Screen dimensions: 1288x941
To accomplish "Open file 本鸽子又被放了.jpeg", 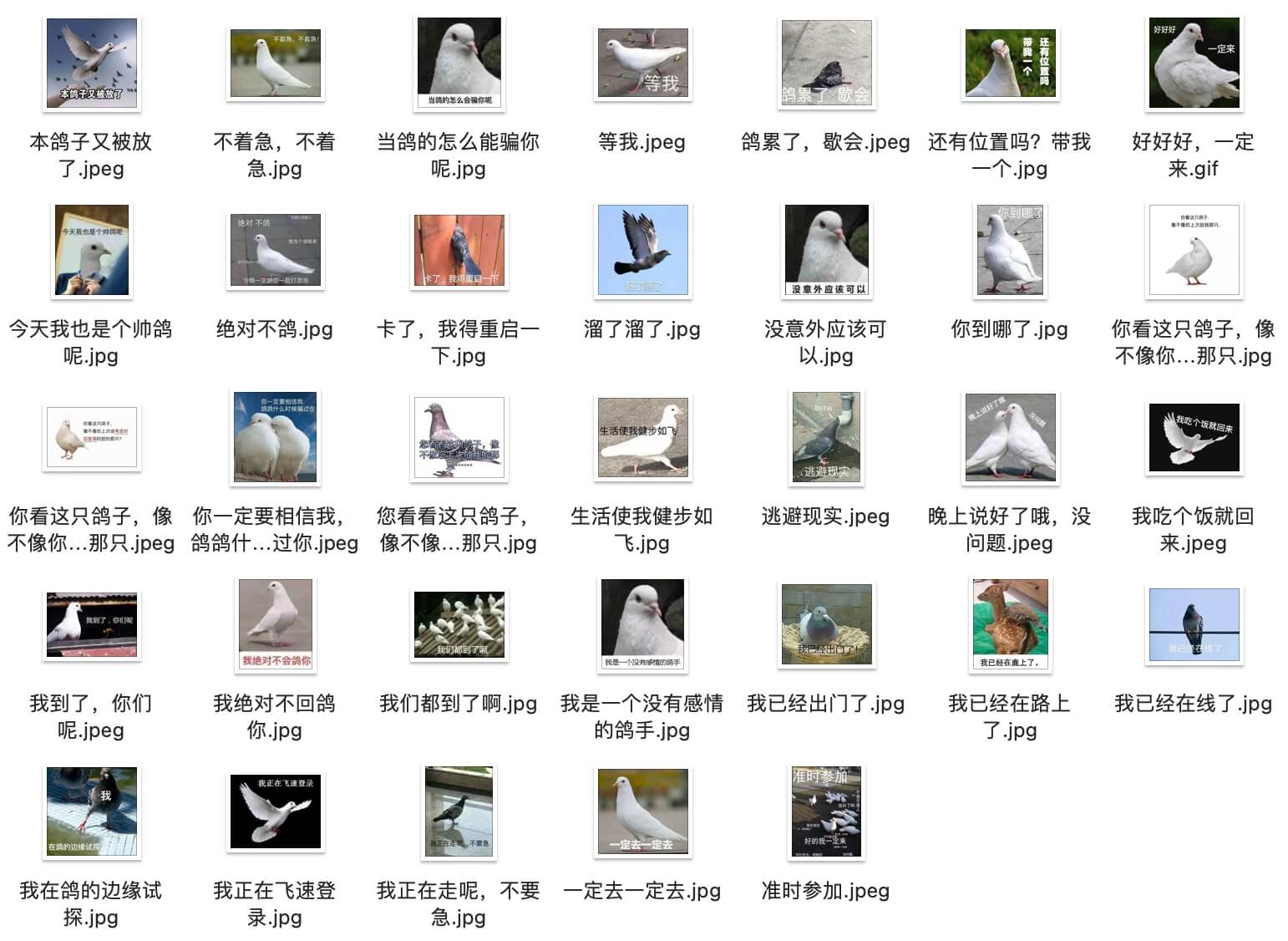I will pos(91,64).
